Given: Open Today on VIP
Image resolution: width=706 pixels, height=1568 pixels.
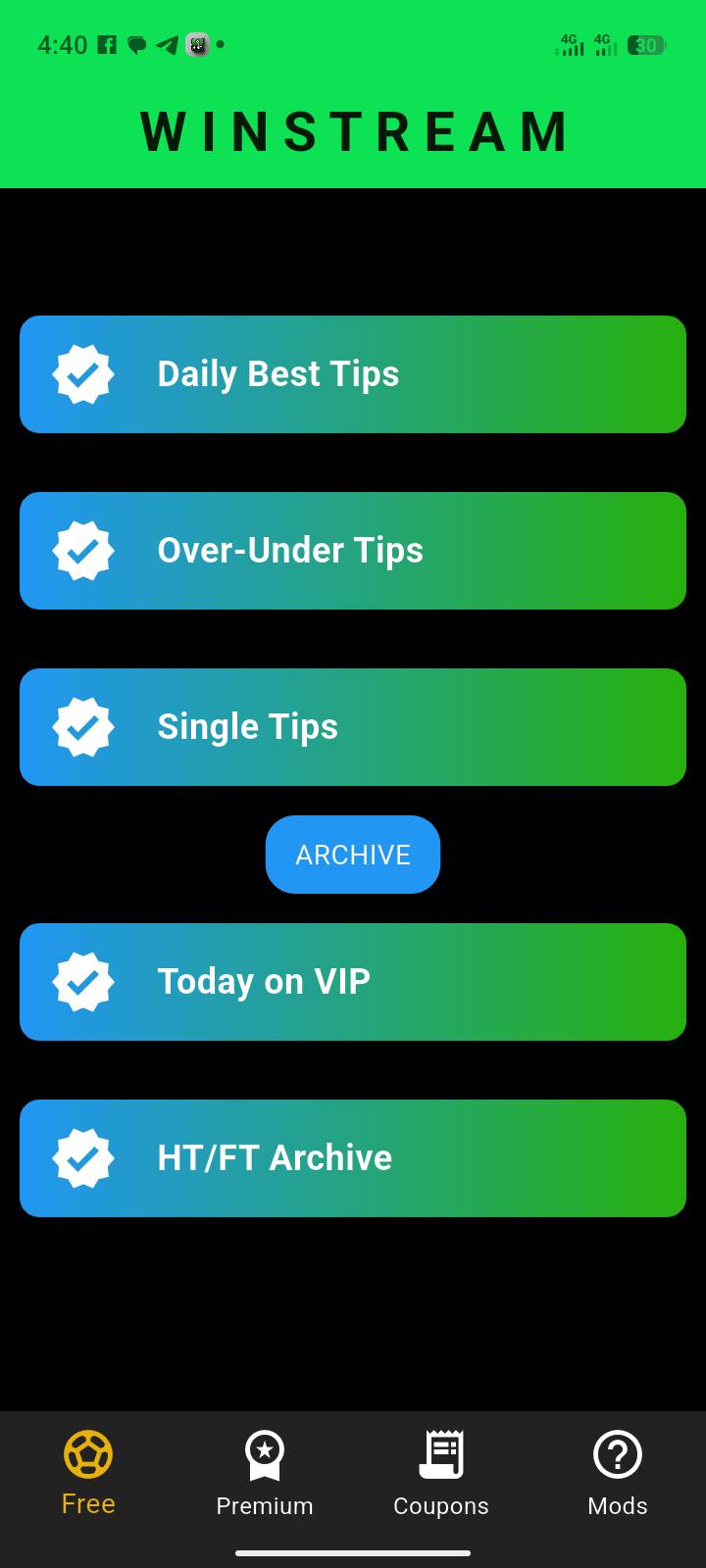Looking at the screenshot, I should (x=353, y=982).
